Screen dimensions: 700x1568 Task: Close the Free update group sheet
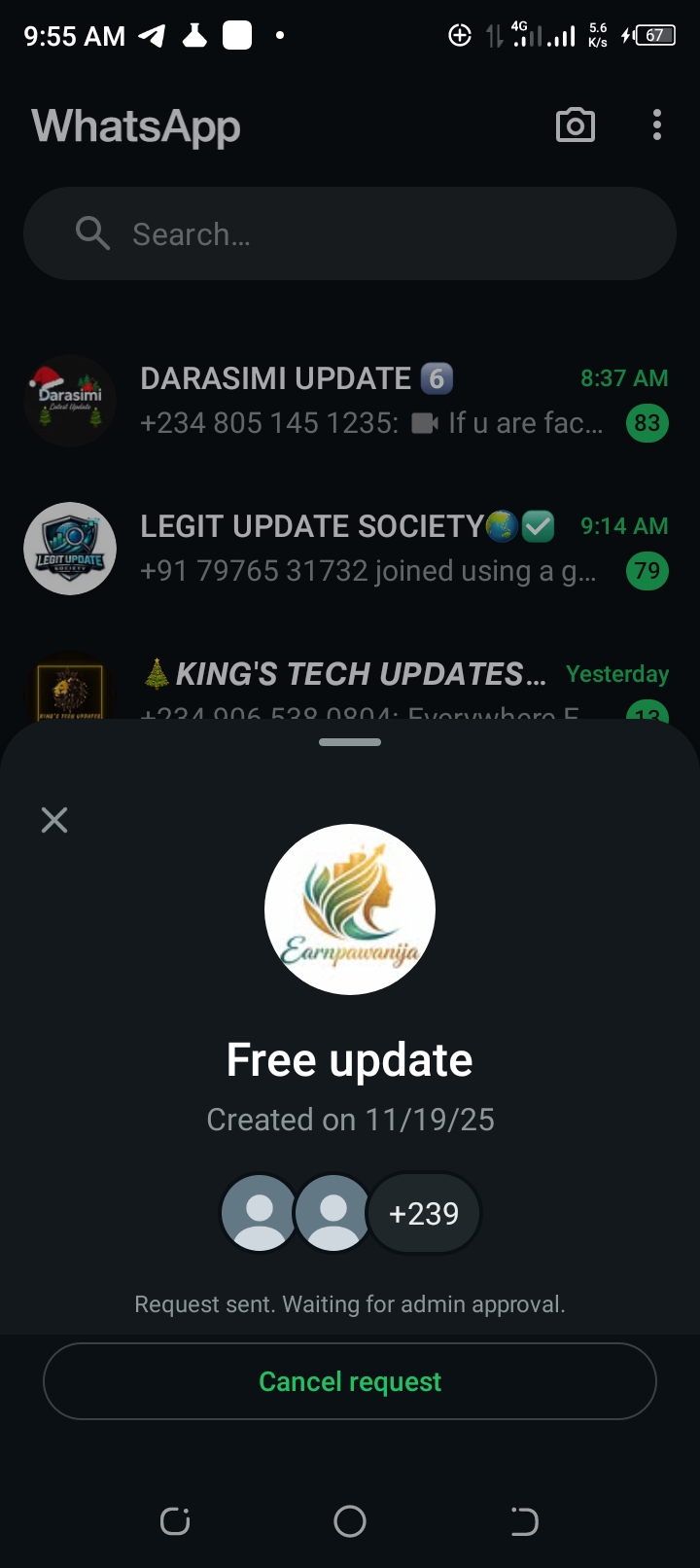pyautogui.click(x=54, y=820)
